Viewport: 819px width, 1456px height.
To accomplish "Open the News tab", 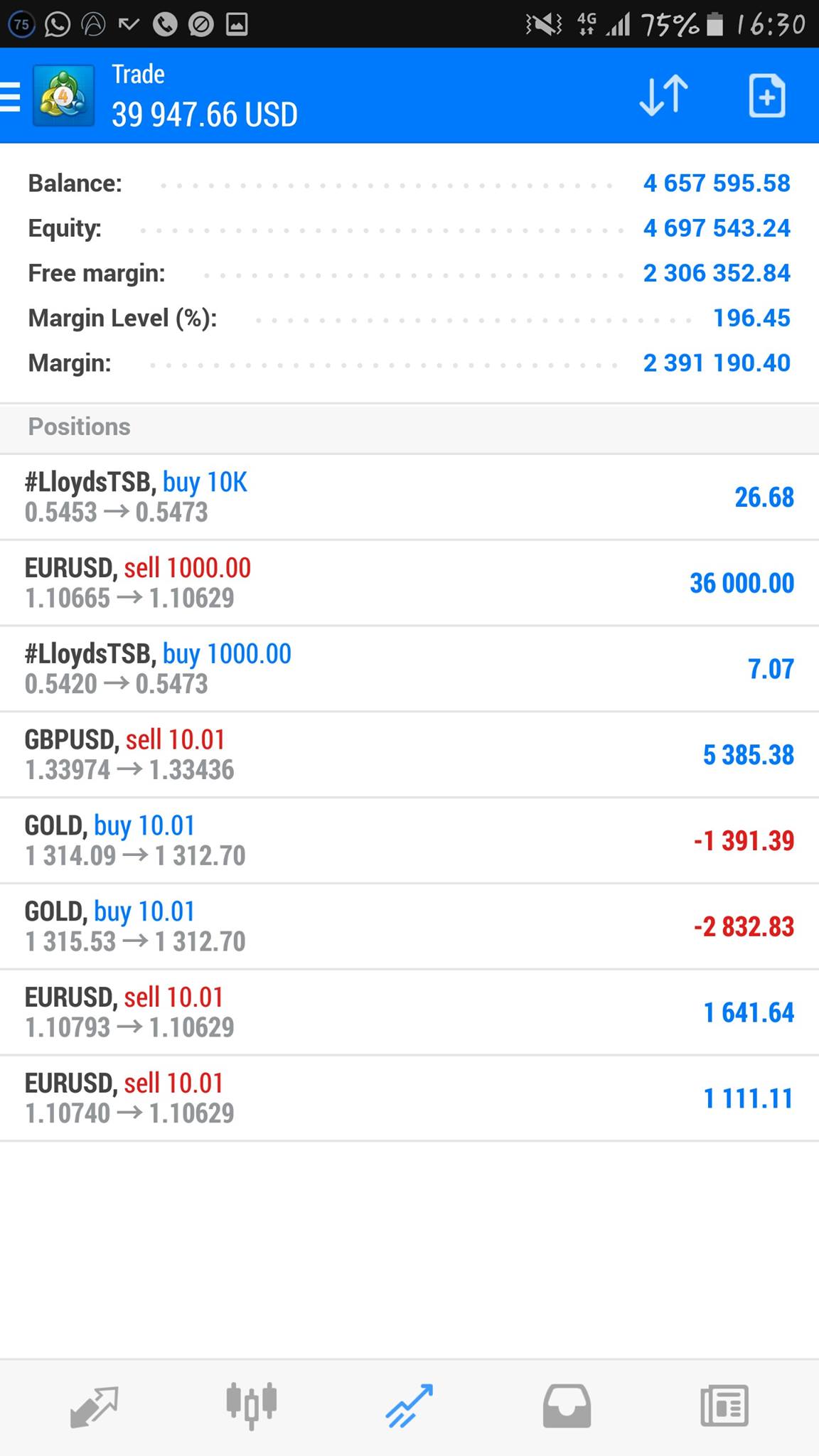I will 724,1406.
